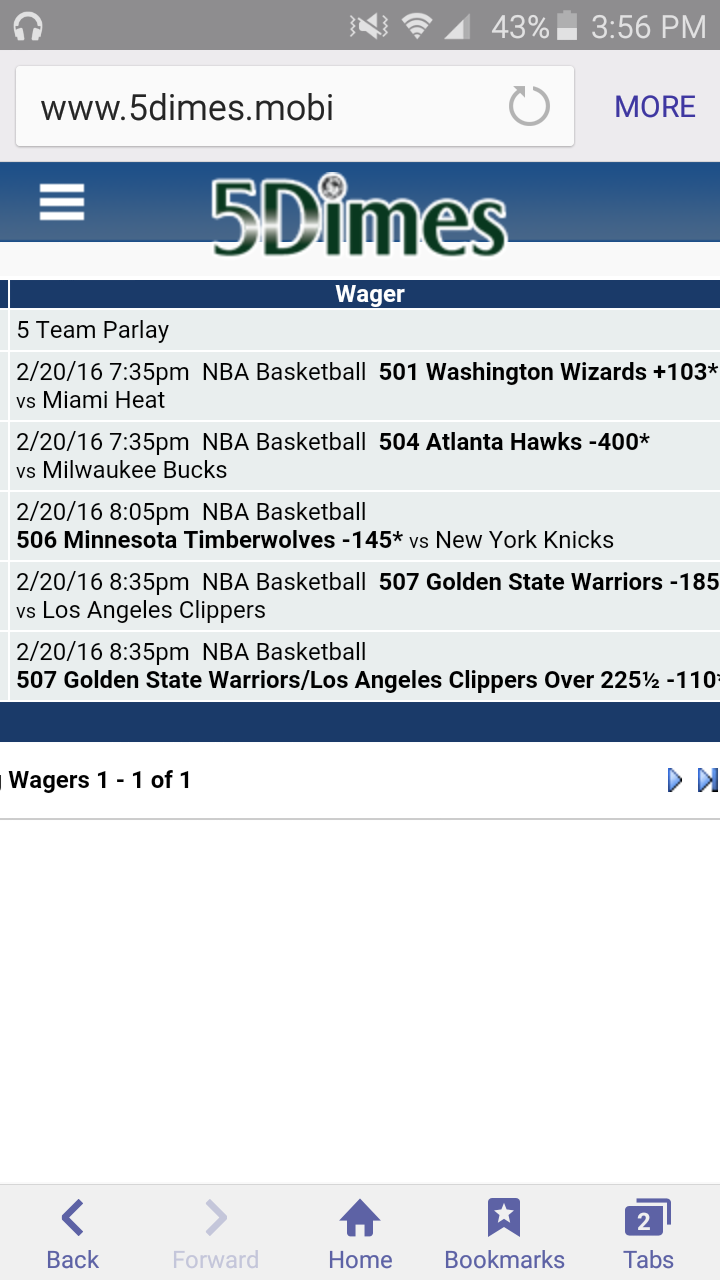This screenshot has width=720, height=1280.
Task: Open Bookmarks
Action: 504,1235
